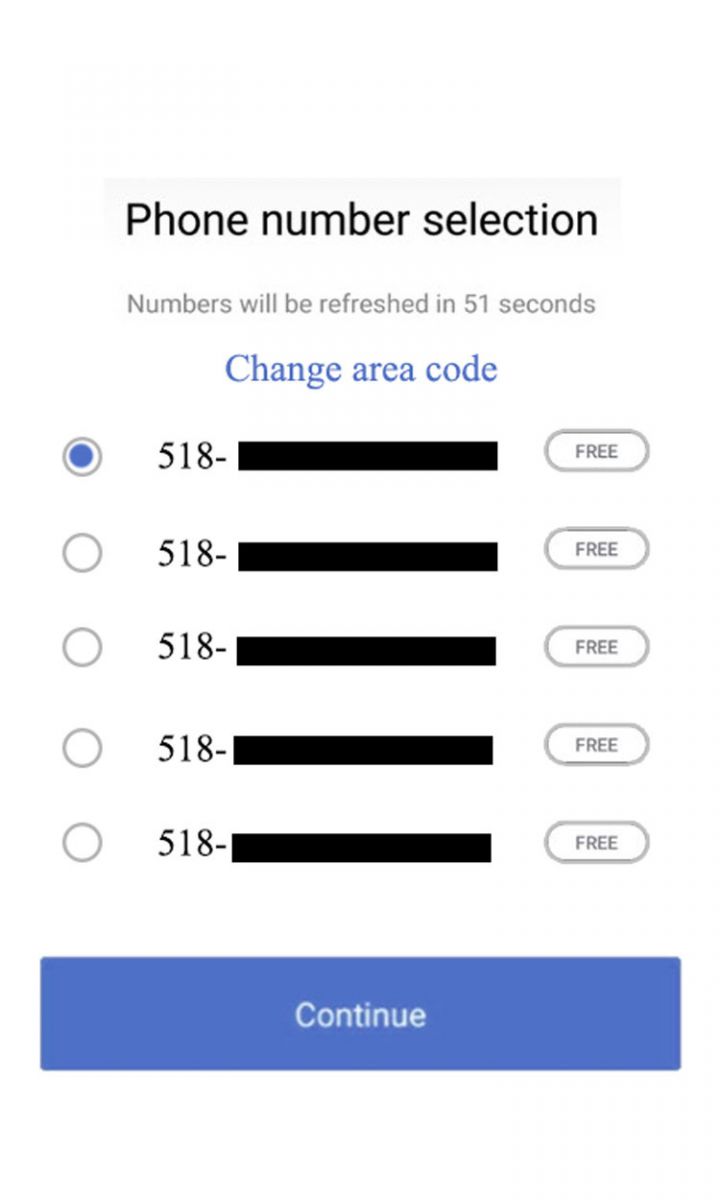Tap the currently selected 518 number radio button
The width and height of the screenshot is (720, 1200).
(x=82, y=456)
